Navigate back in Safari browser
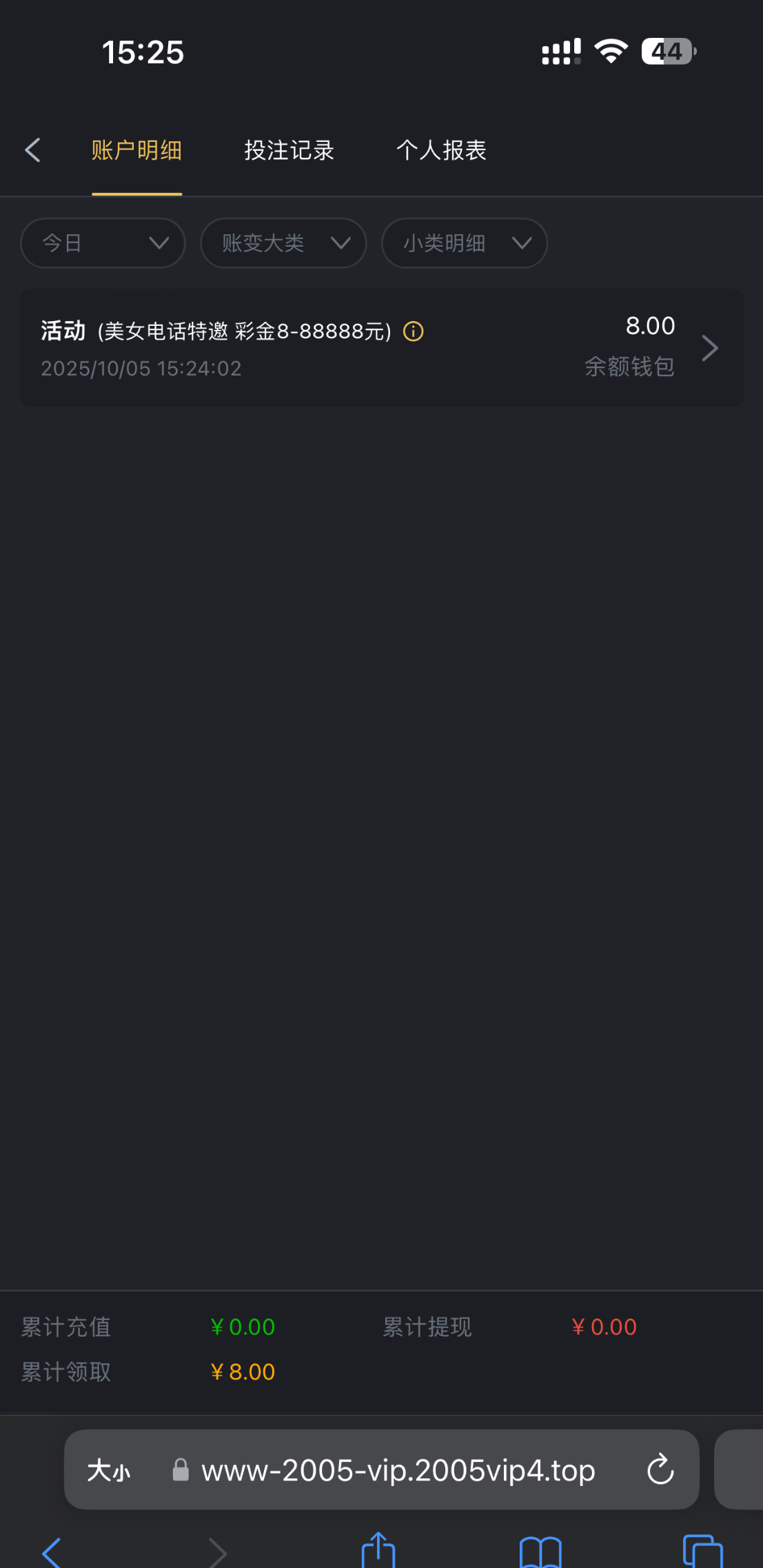The image size is (763, 1568). 52,1551
